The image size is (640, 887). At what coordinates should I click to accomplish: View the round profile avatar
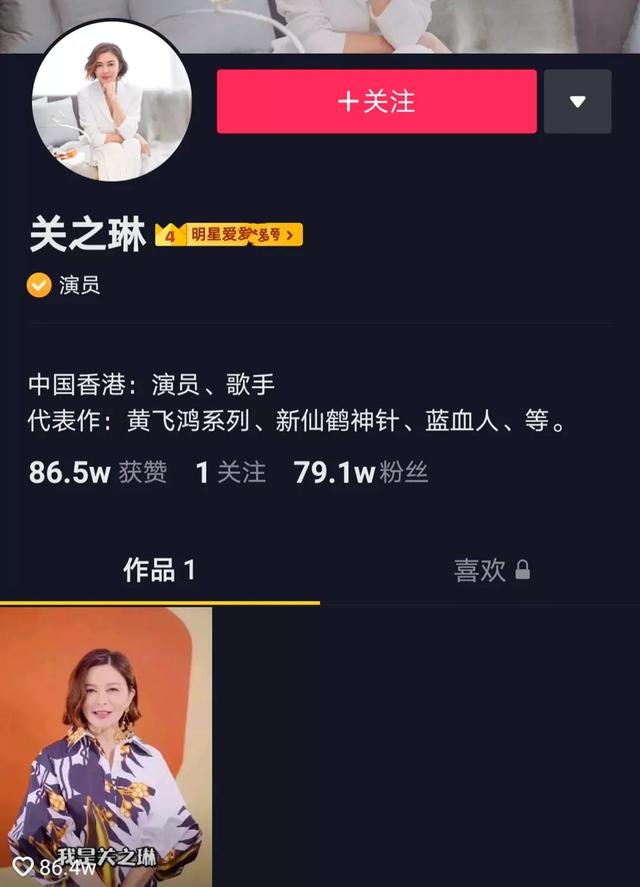[x=111, y=103]
